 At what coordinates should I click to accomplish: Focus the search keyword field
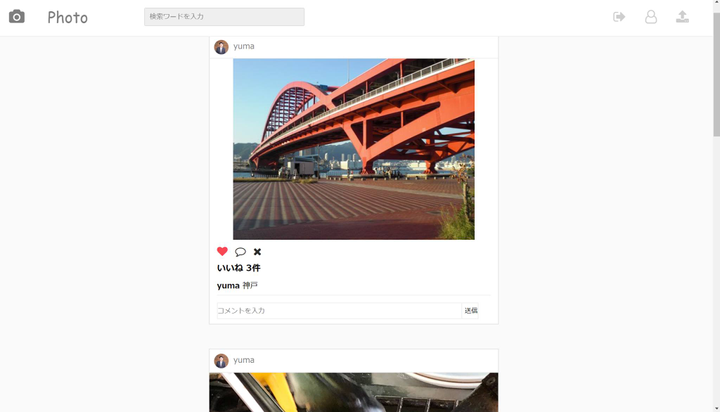pyautogui.click(x=224, y=17)
